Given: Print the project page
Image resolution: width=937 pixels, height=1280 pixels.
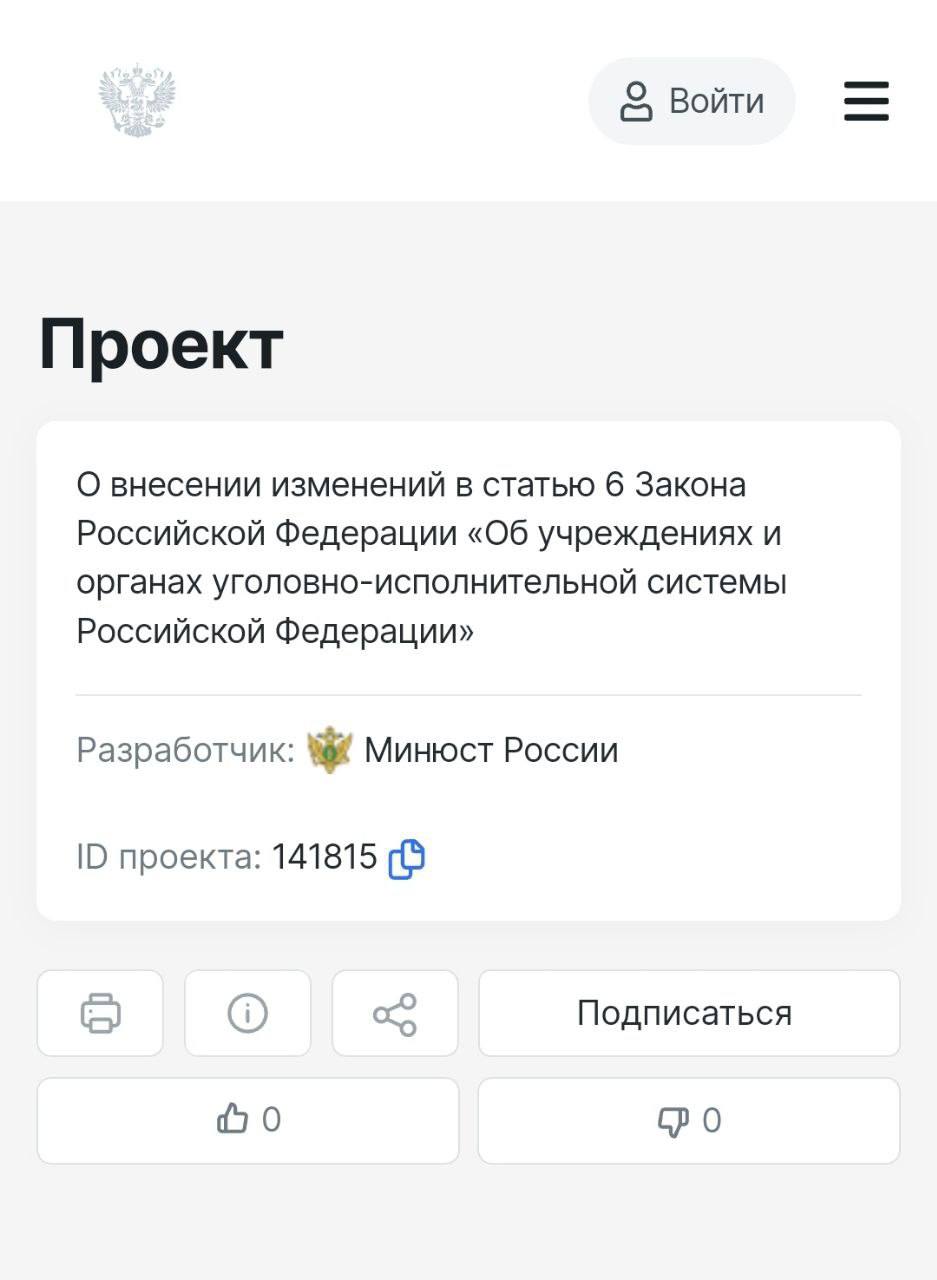Looking at the screenshot, I should click(100, 1013).
